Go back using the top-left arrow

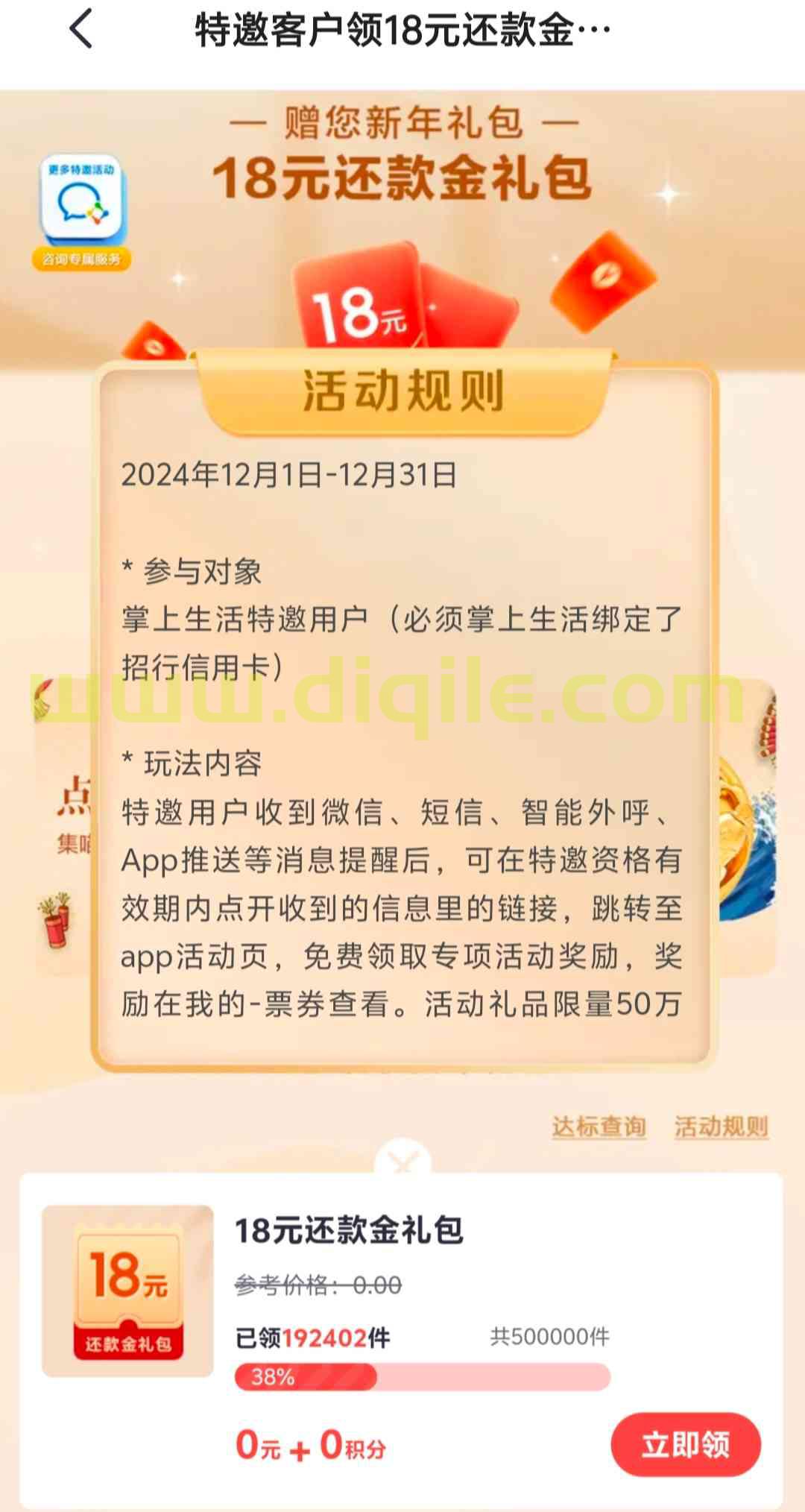(81, 30)
